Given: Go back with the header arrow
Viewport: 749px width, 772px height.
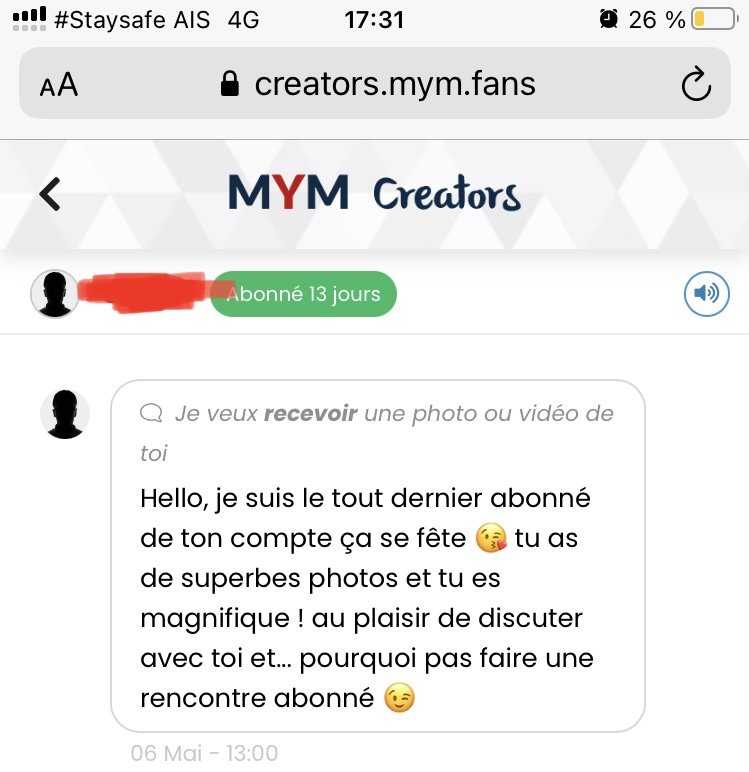Looking at the screenshot, I should click(x=50, y=194).
